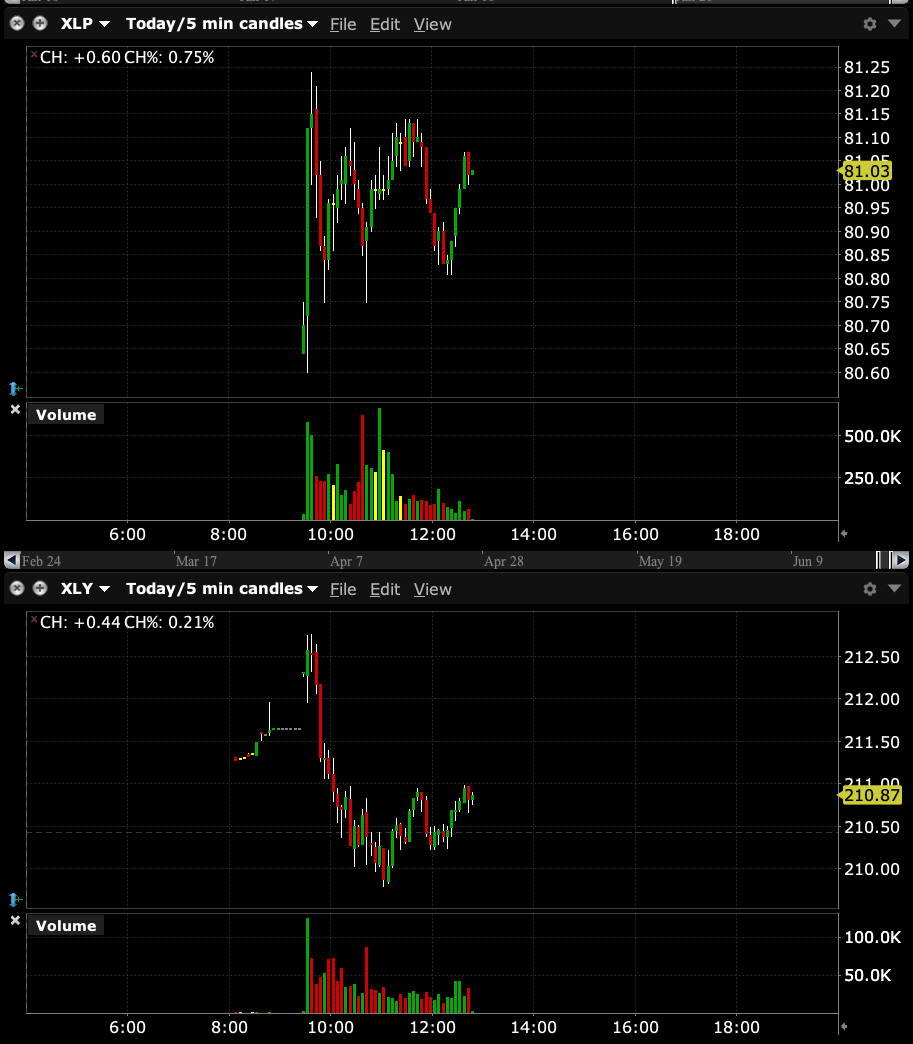The height and width of the screenshot is (1044, 913).
Task: Close the XLY chart panel
Action: coord(17,589)
